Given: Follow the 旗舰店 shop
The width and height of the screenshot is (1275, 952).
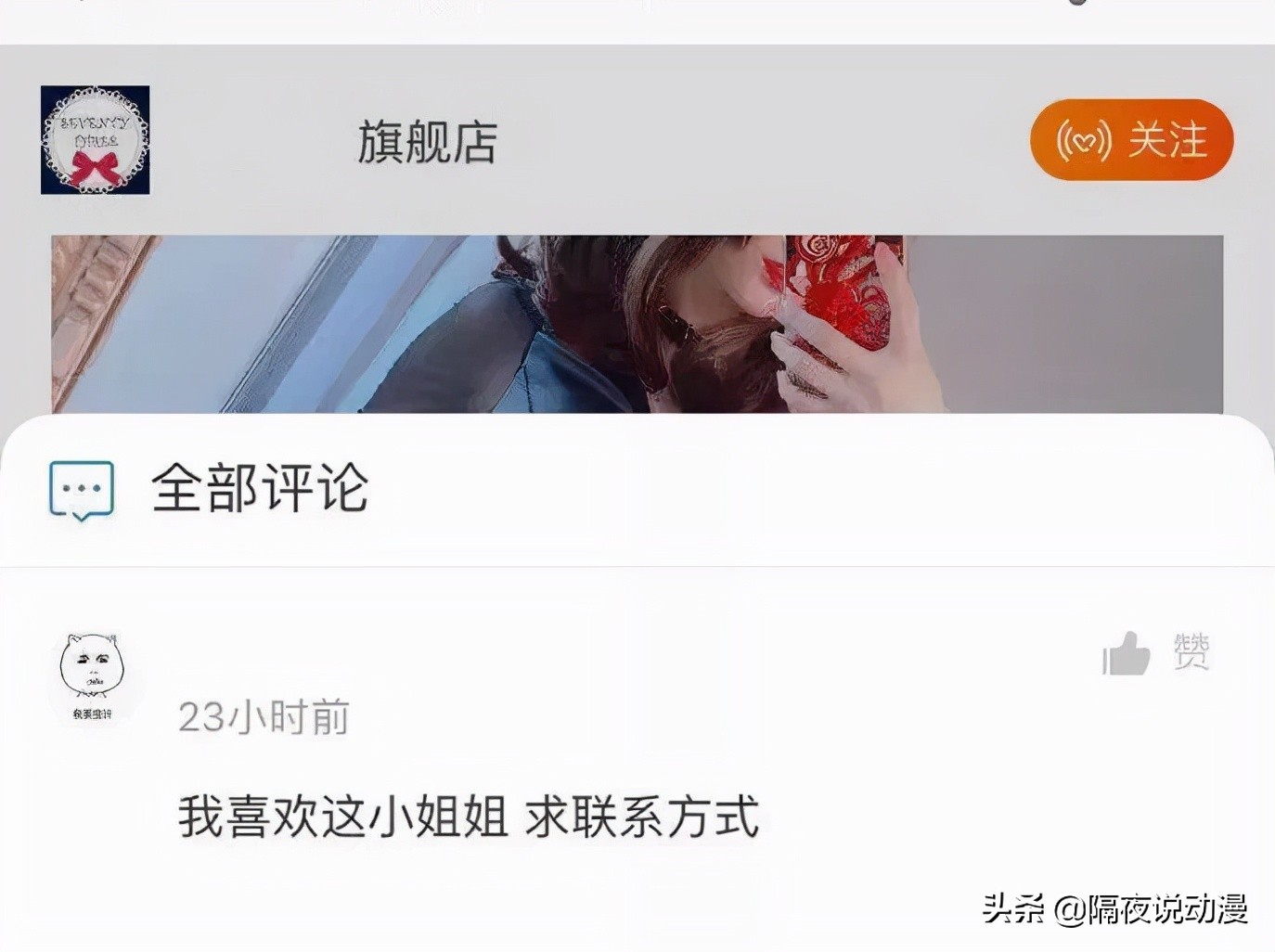Looking at the screenshot, I should click(1131, 140).
